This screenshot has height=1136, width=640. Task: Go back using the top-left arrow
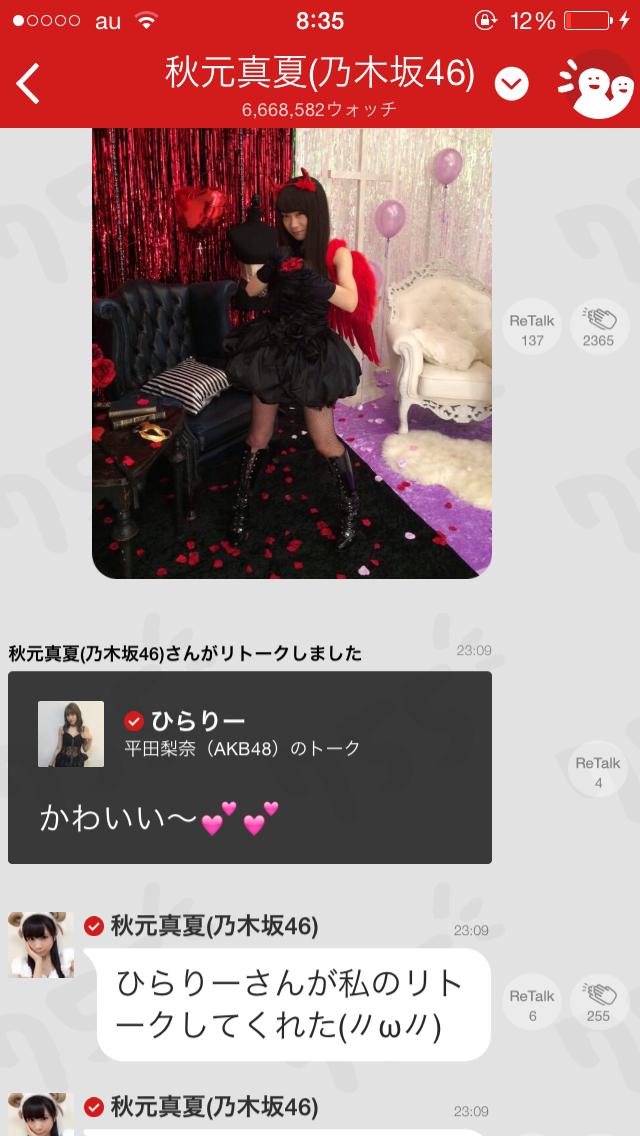tap(30, 84)
